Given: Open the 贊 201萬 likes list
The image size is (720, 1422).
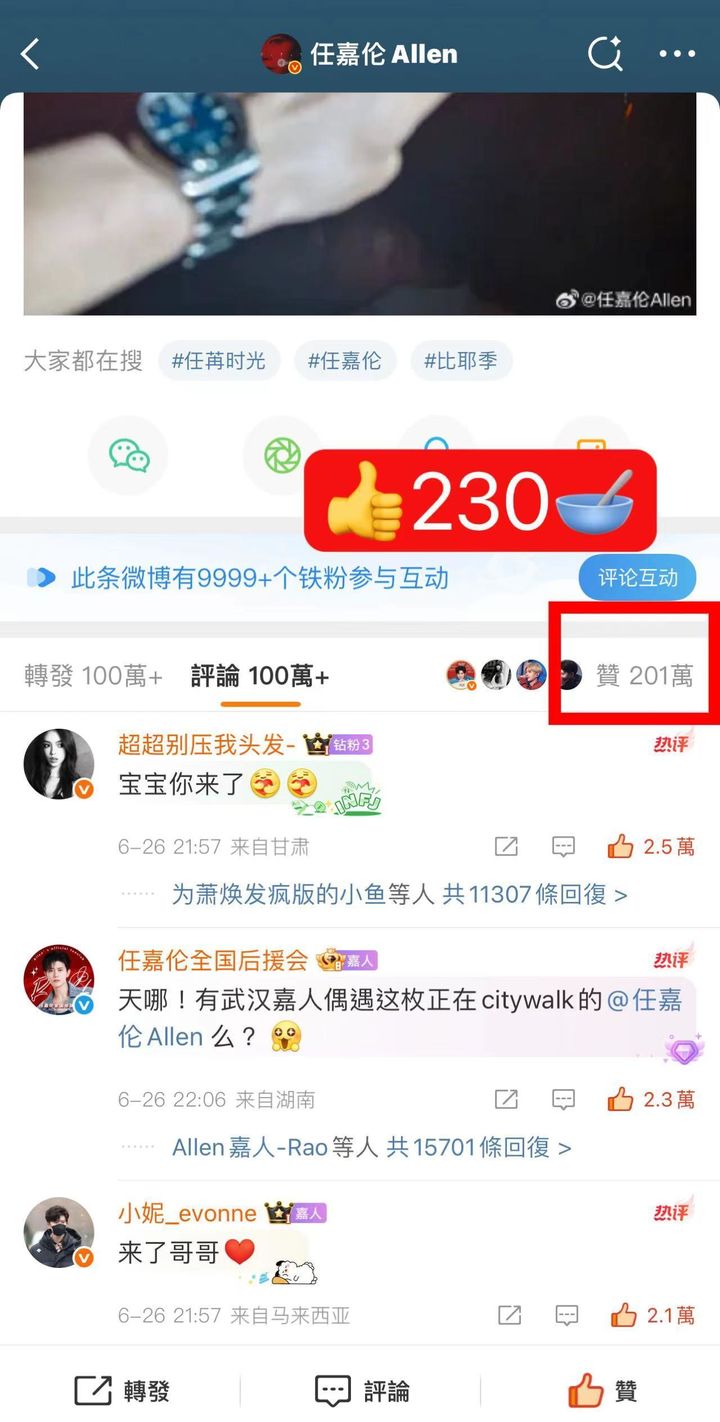Looking at the screenshot, I should tap(644, 676).
